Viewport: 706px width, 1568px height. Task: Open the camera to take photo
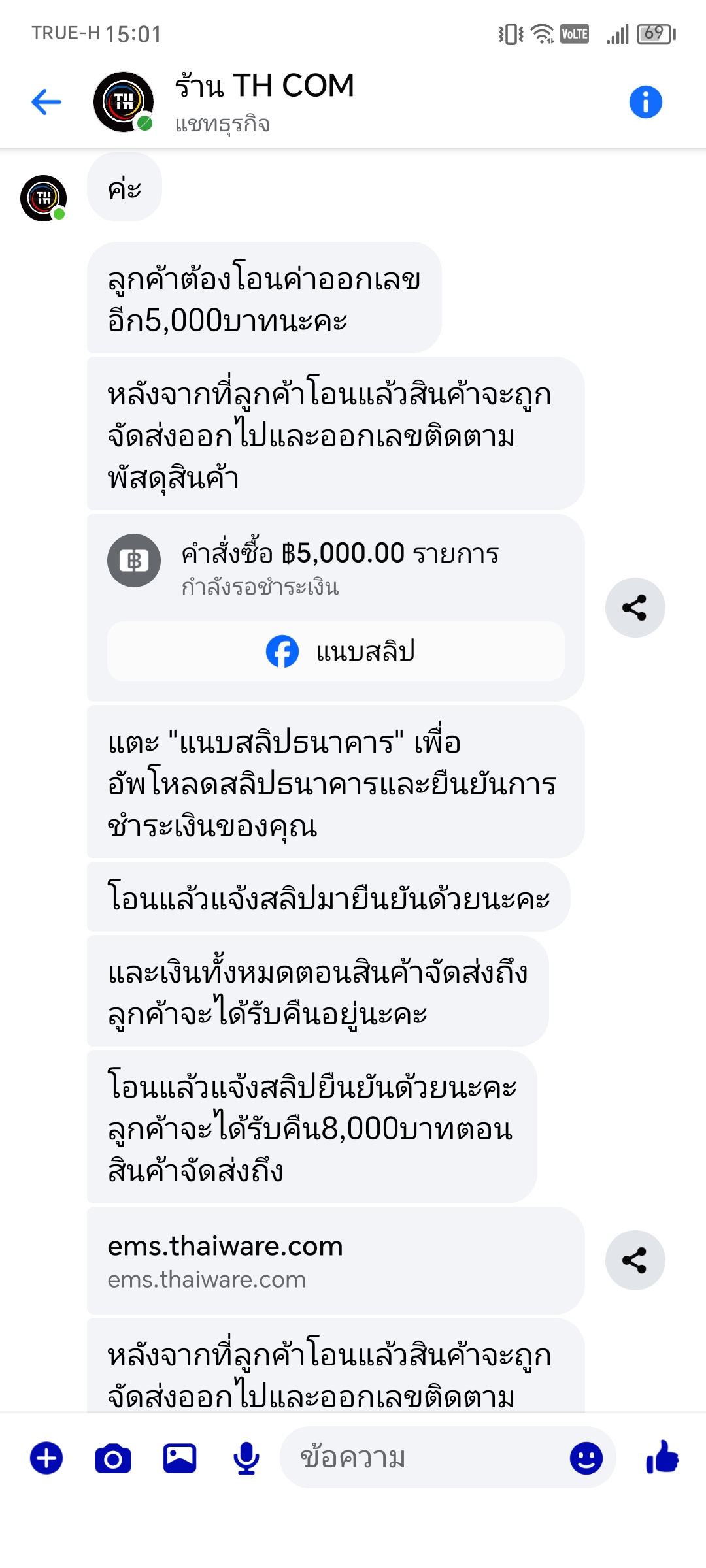(x=113, y=1458)
